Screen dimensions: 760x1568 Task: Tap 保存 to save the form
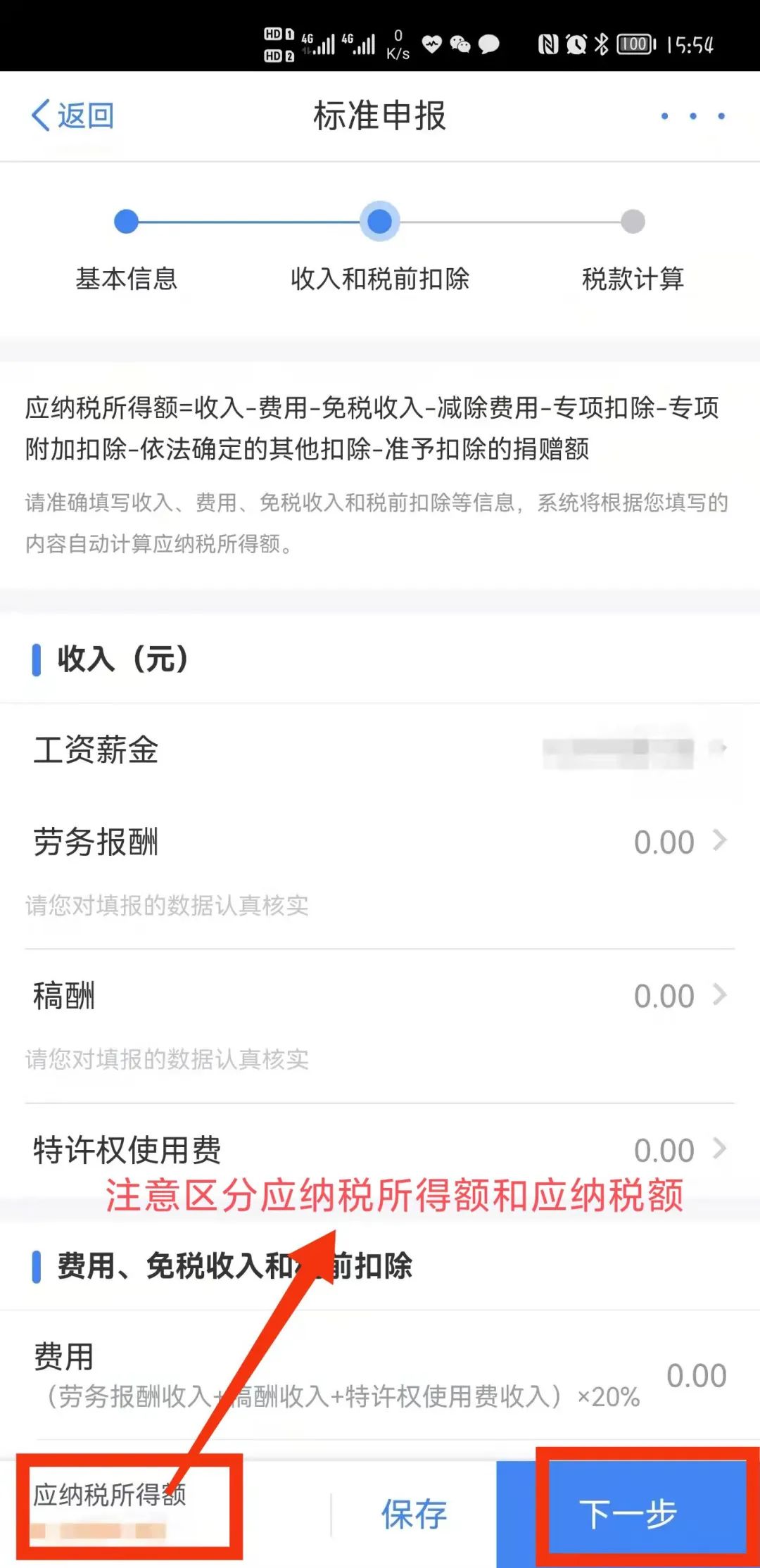414,1514
